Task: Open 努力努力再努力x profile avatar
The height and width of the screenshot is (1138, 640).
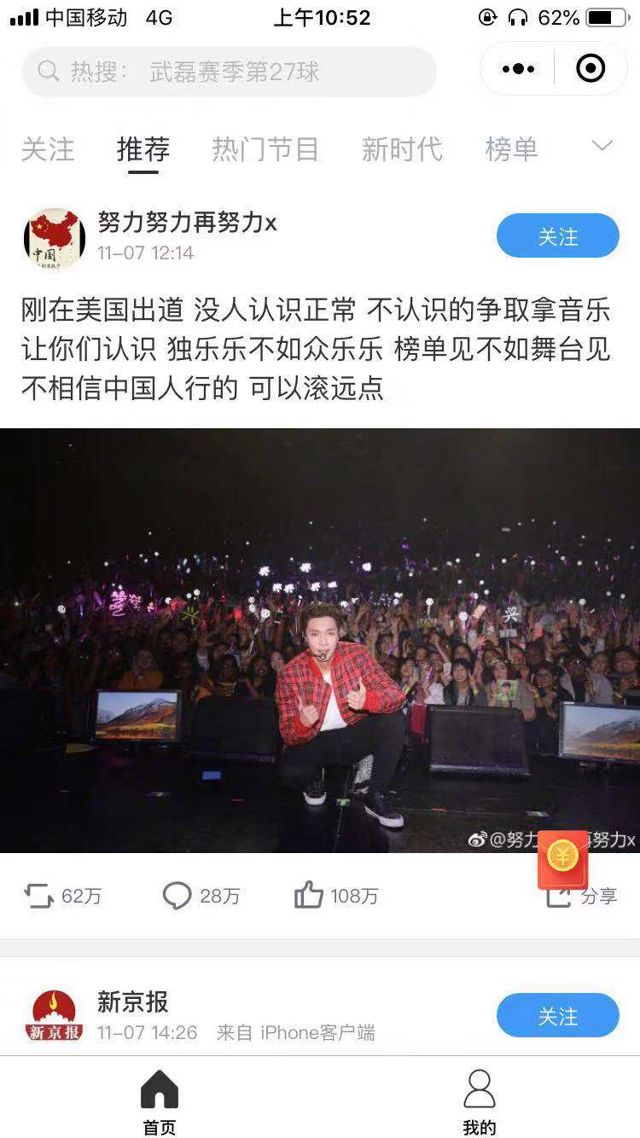Action: click(x=54, y=239)
